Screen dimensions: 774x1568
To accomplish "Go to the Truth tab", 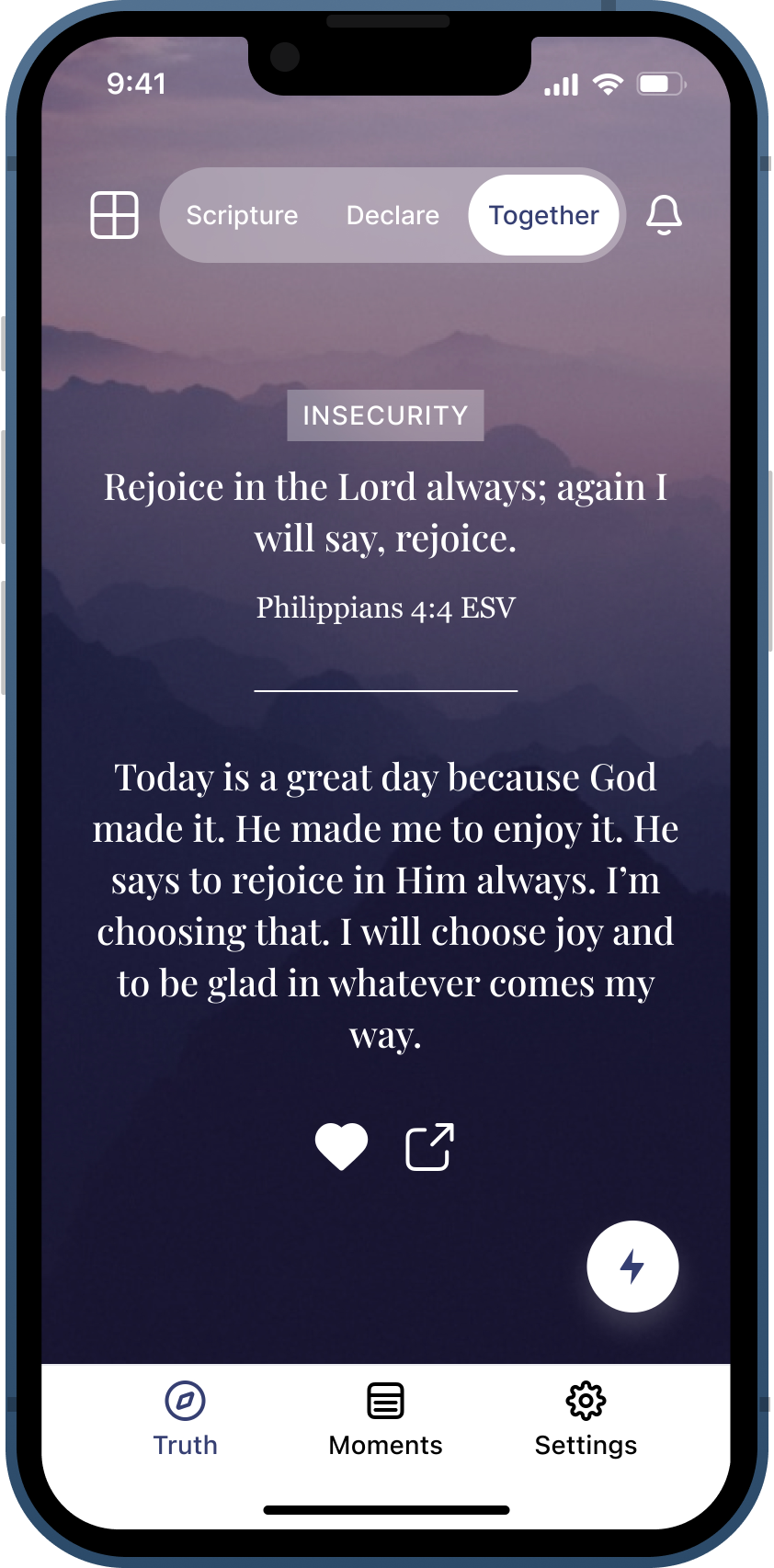I will (x=185, y=1419).
